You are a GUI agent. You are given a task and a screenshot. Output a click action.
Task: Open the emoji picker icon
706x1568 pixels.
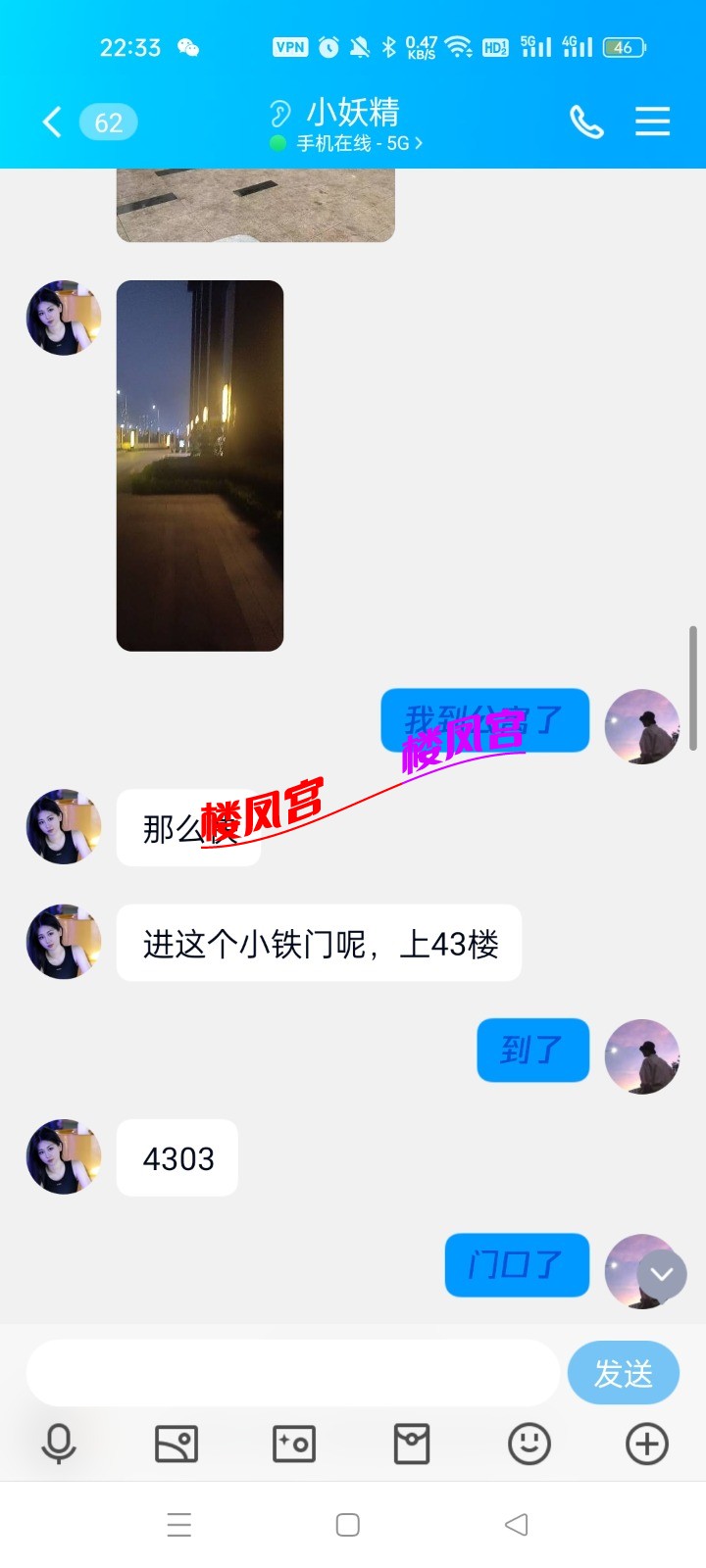[x=529, y=1444]
